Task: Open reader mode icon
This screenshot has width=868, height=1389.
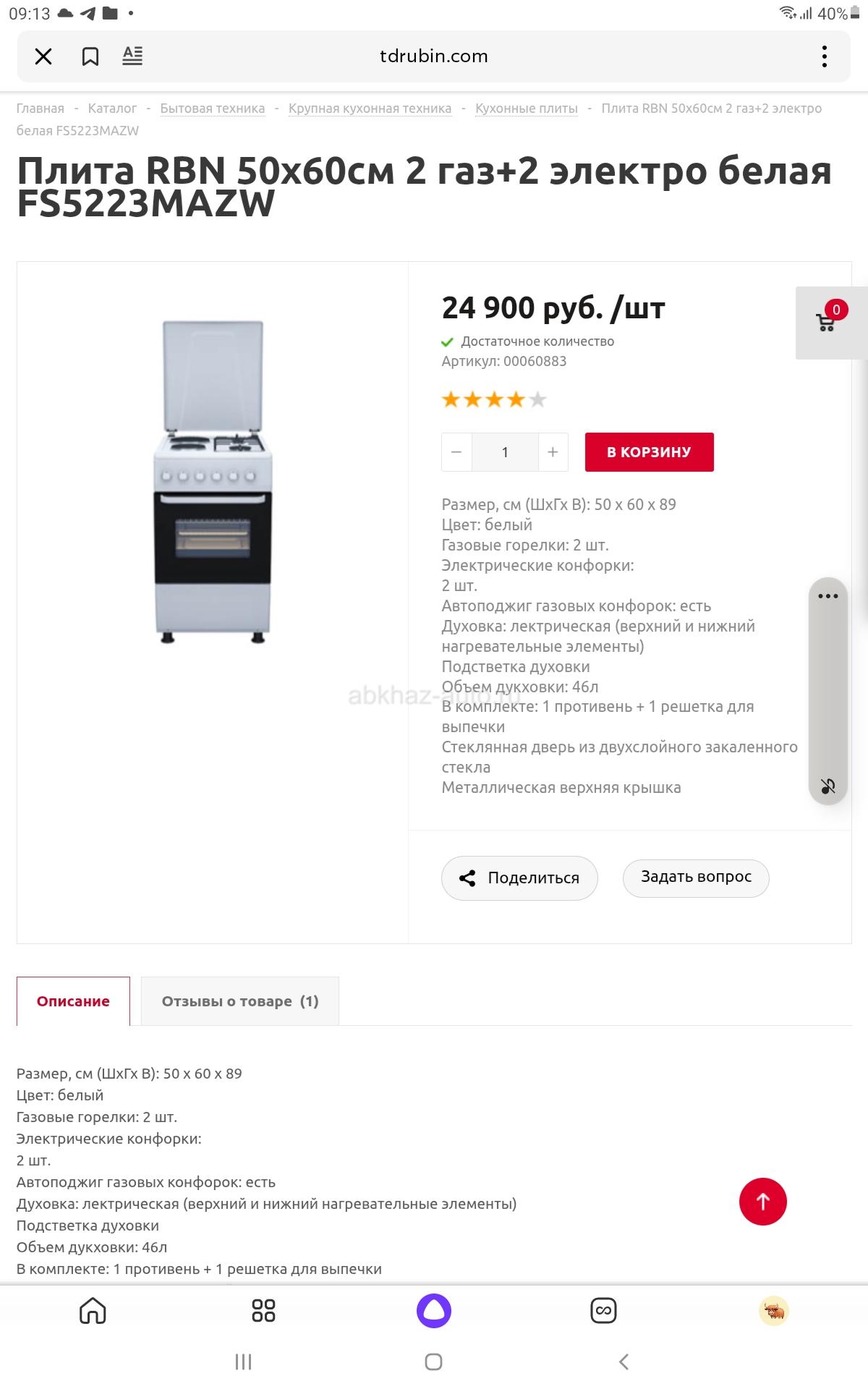Action: (132, 56)
